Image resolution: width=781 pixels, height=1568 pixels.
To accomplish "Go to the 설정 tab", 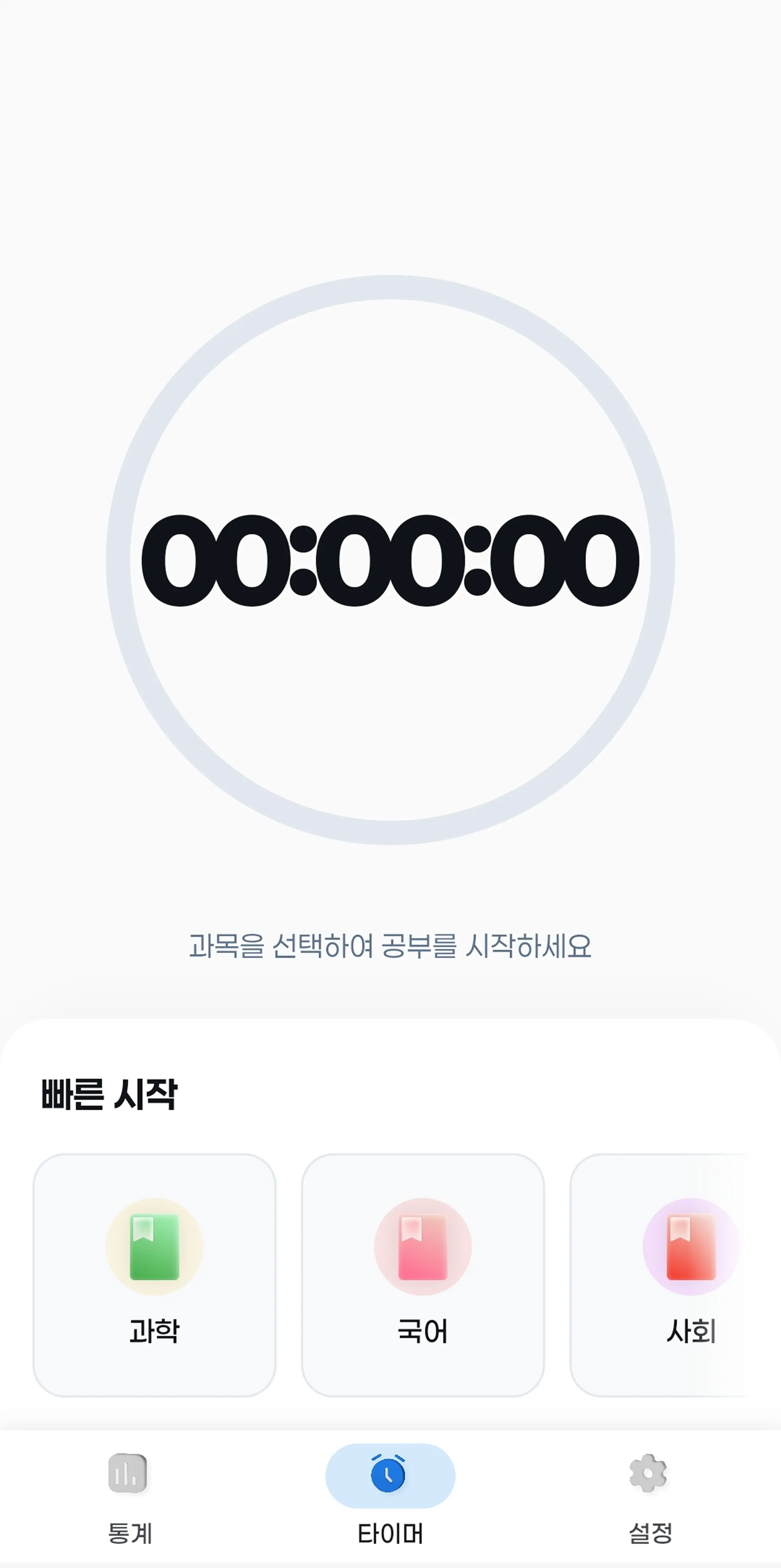I will [x=650, y=1497].
